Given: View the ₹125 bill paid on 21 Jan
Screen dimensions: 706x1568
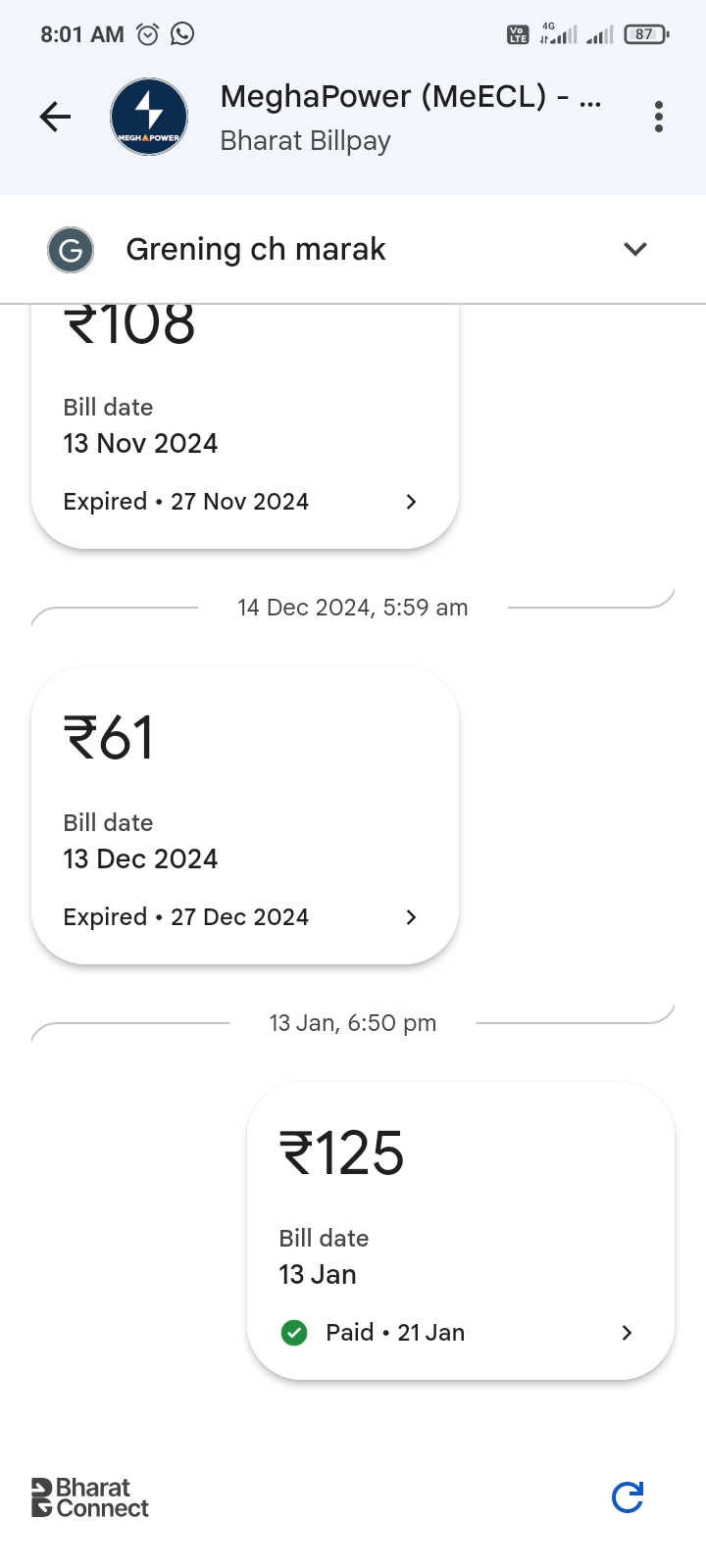Looking at the screenshot, I should 461,1231.
